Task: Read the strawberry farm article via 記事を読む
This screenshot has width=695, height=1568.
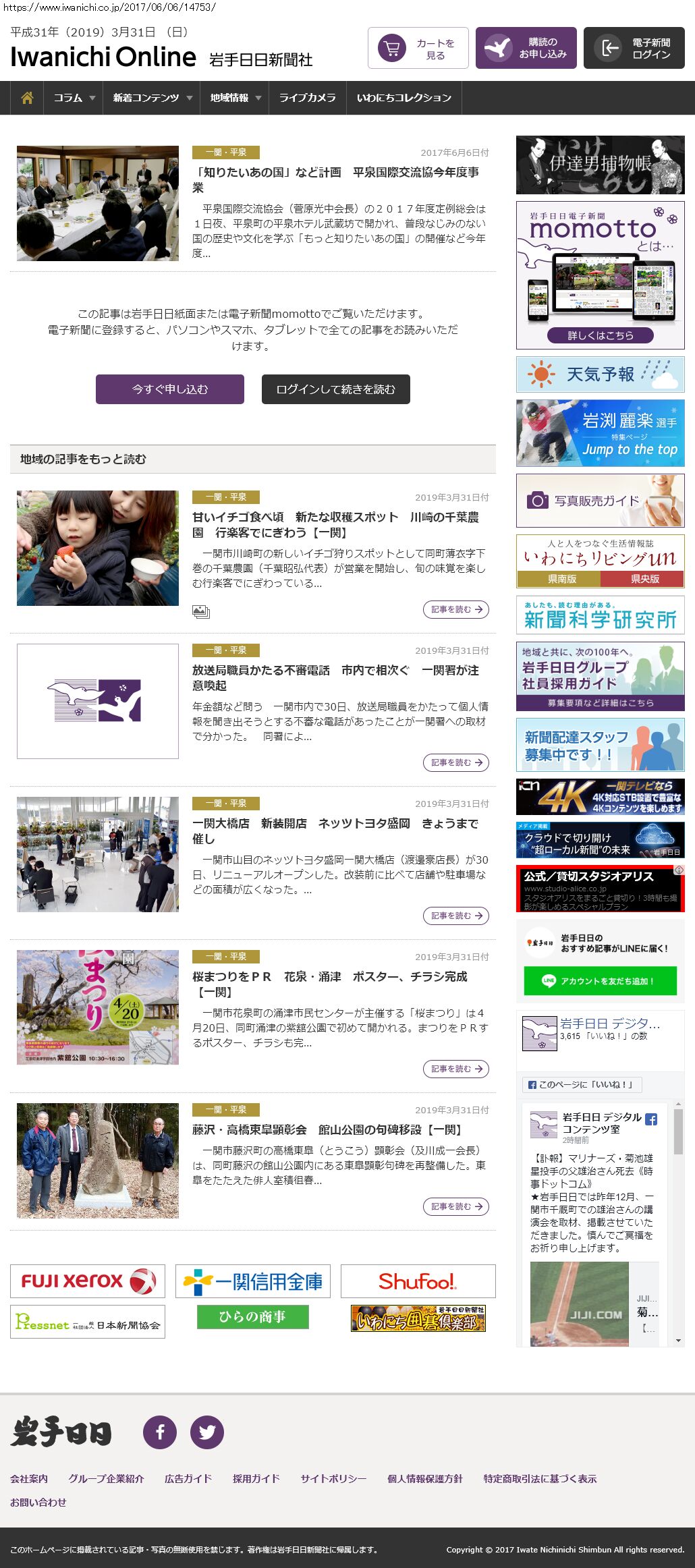Action: click(x=456, y=609)
